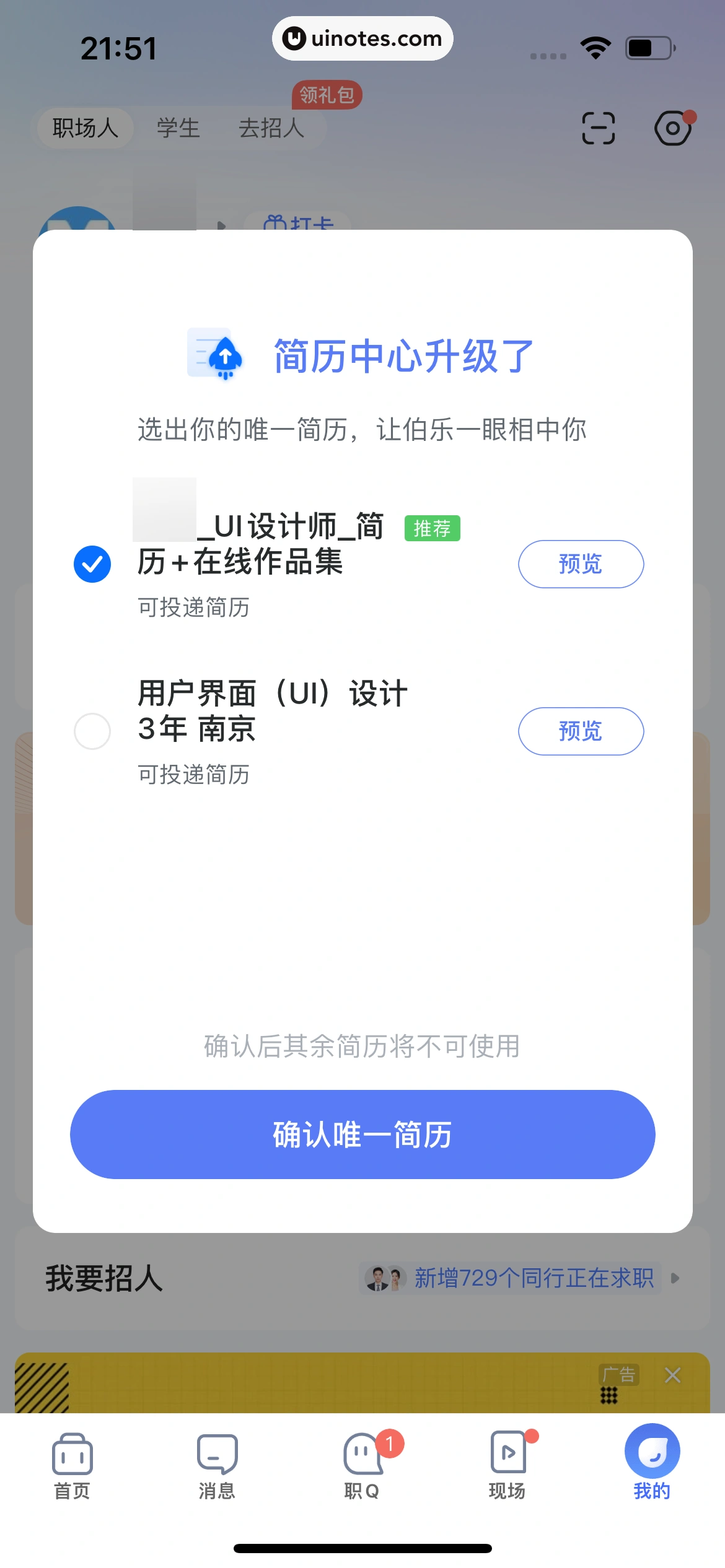
Task: Close the yellow ad banner
Action: point(672,1375)
